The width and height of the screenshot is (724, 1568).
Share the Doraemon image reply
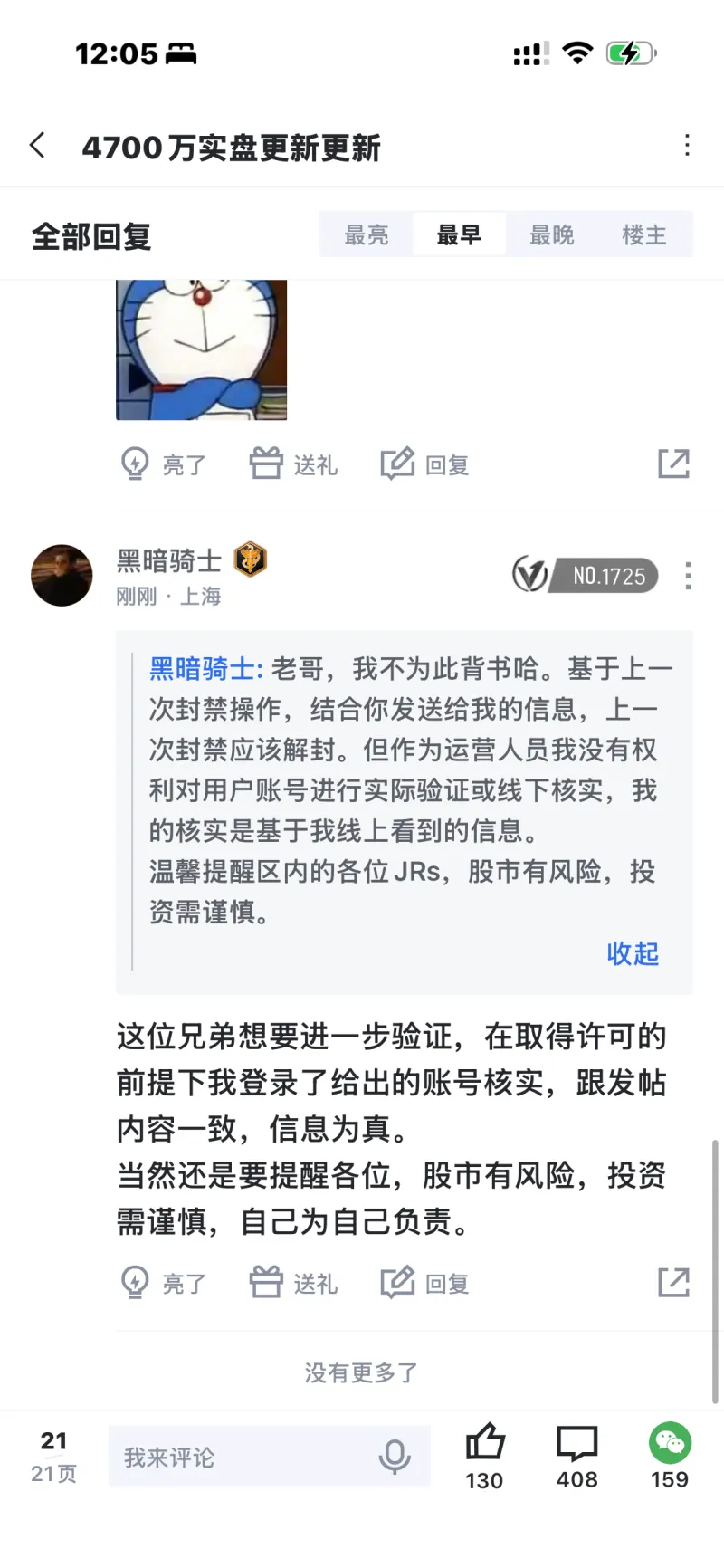pos(673,464)
